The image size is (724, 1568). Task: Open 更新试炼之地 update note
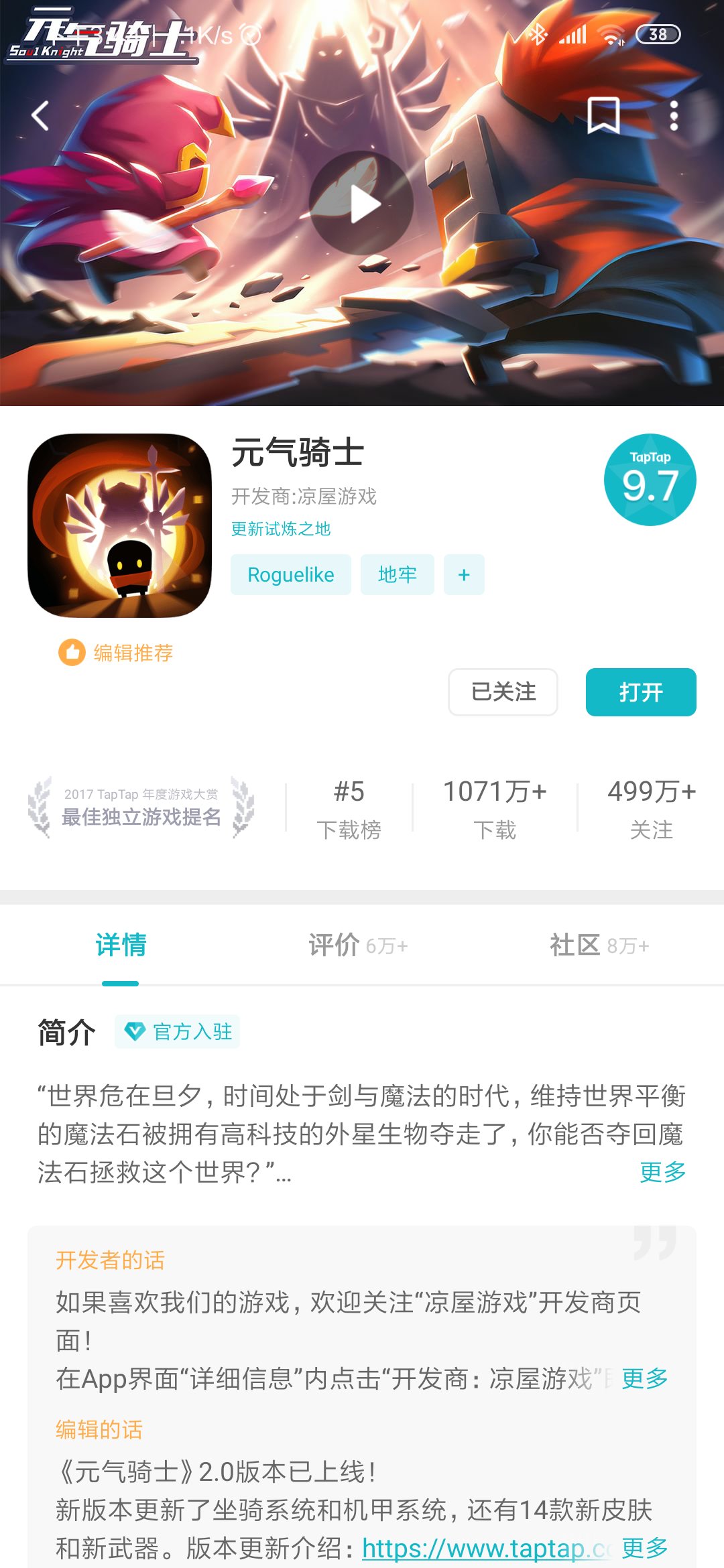pyautogui.click(x=281, y=529)
